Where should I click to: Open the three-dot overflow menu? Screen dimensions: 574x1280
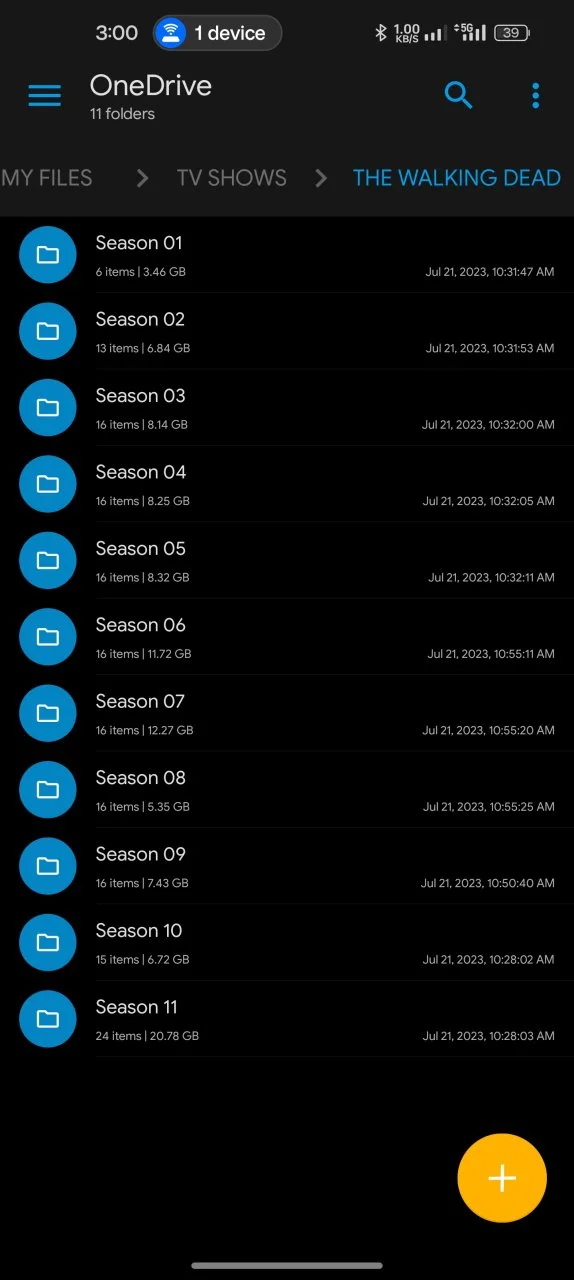point(536,96)
